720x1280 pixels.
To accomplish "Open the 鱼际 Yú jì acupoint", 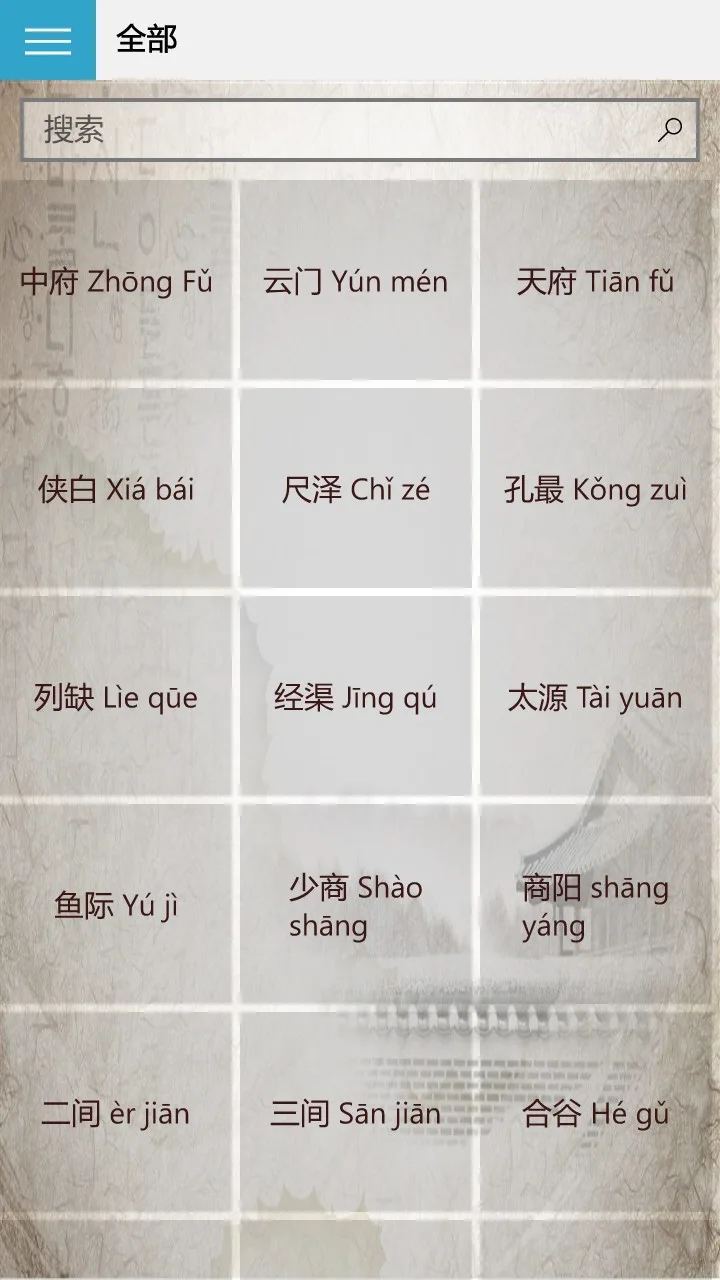I will [x=116, y=905].
